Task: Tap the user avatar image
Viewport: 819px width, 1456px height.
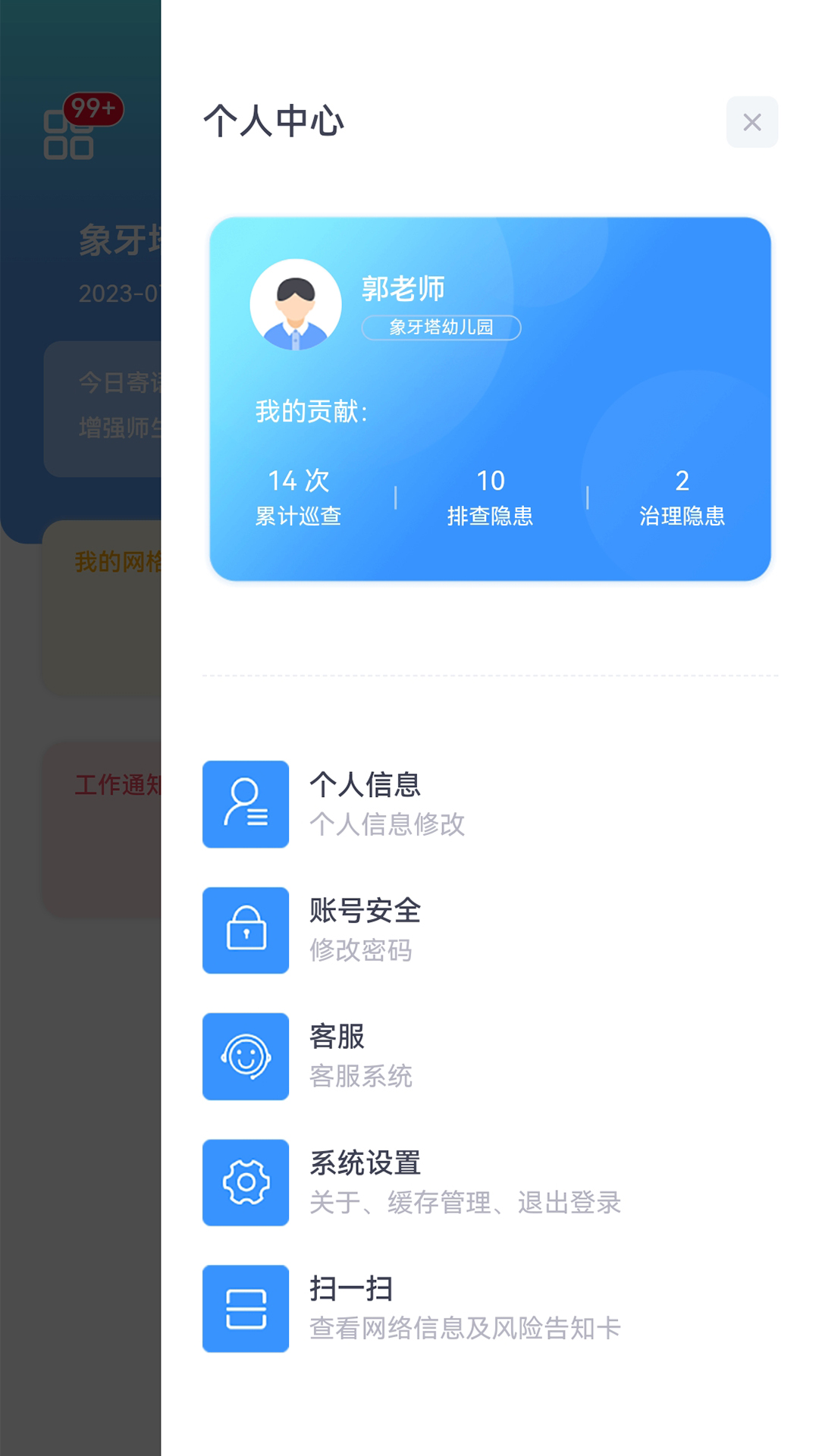Action: click(297, 303)
